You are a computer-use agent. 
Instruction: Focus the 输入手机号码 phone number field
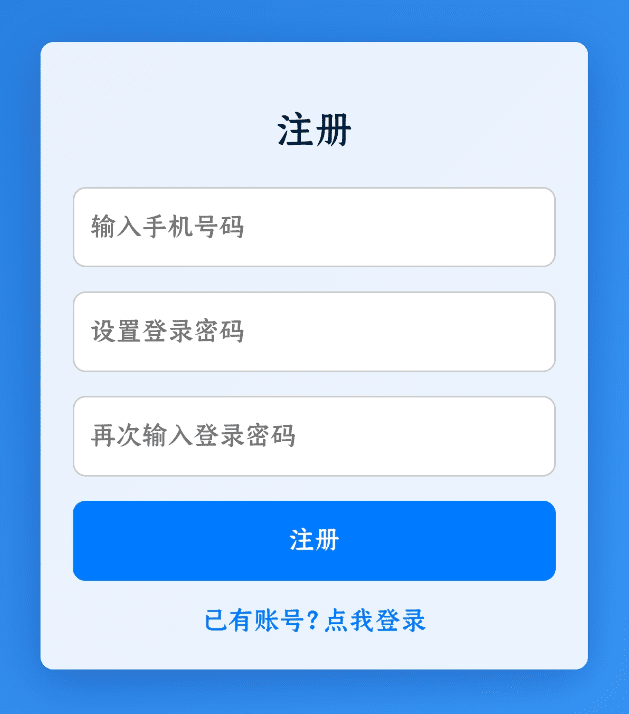[314, 227]
